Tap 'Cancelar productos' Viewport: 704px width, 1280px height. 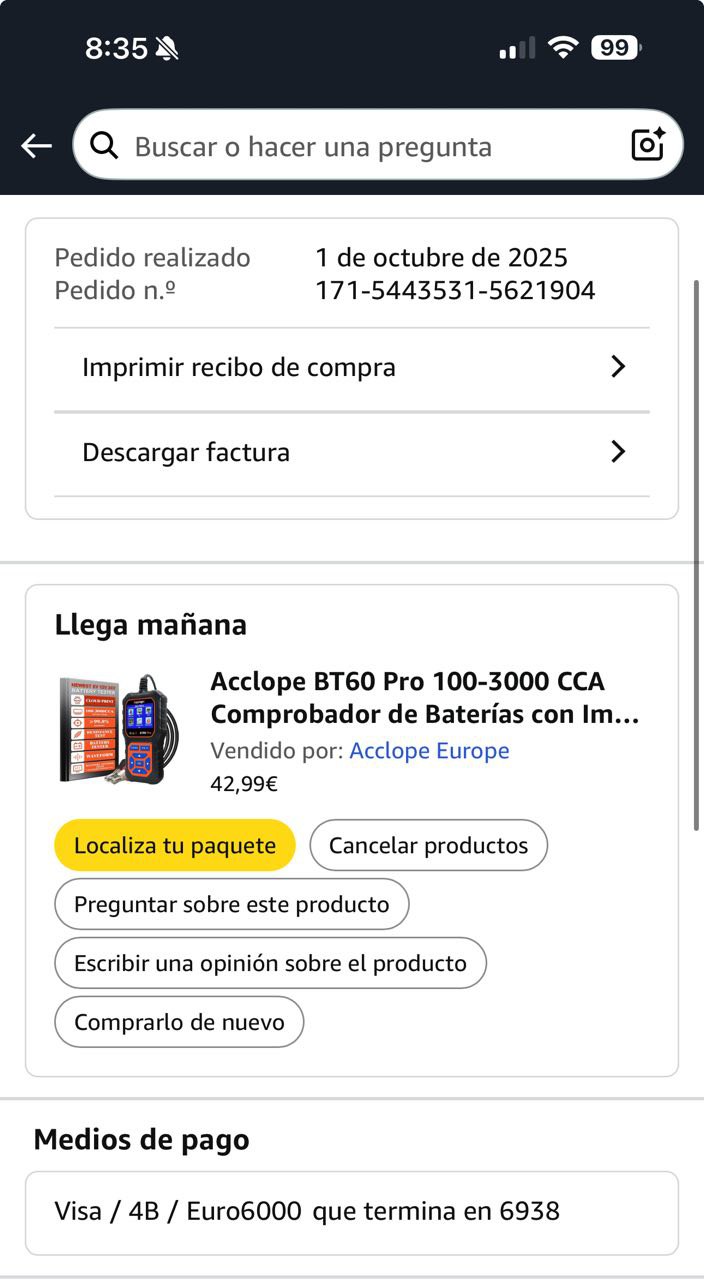coord(428,846)
